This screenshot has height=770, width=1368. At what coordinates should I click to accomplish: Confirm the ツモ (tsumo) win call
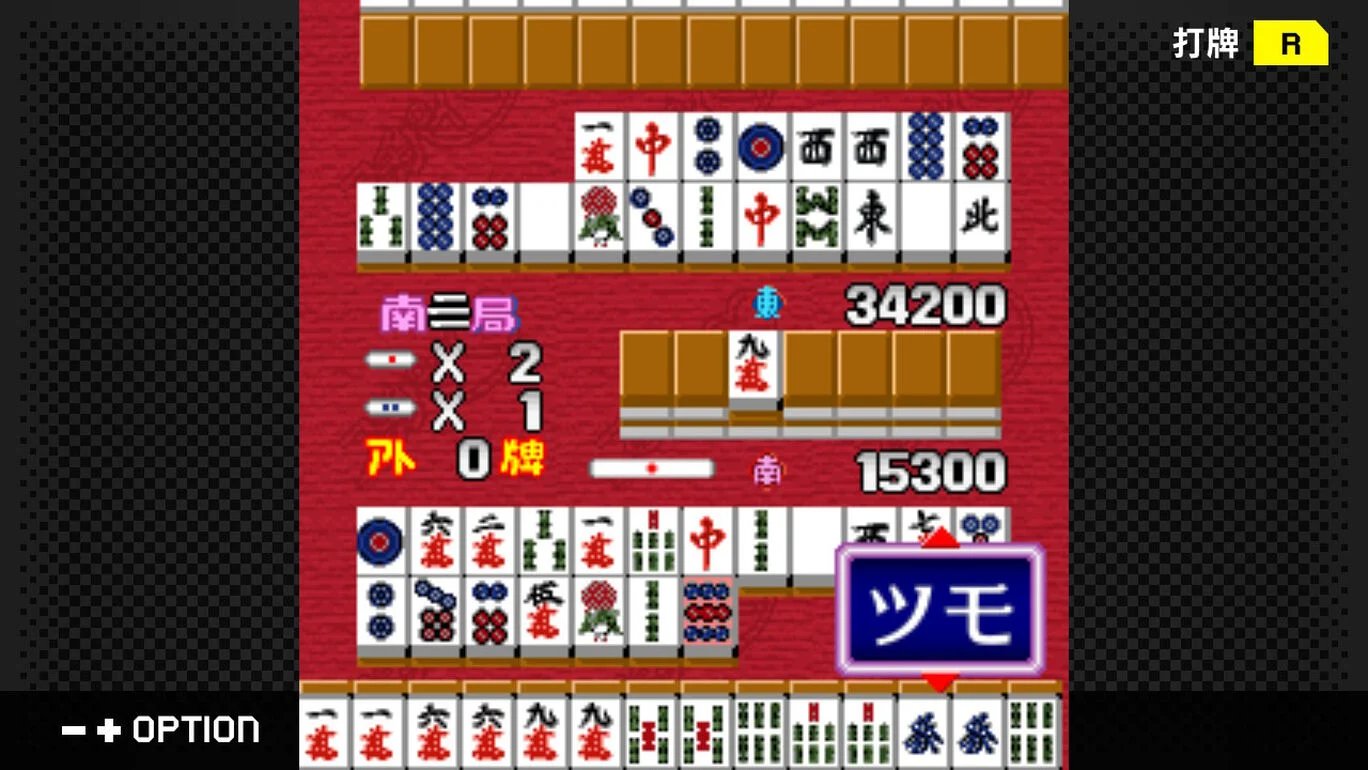[940, 610]
